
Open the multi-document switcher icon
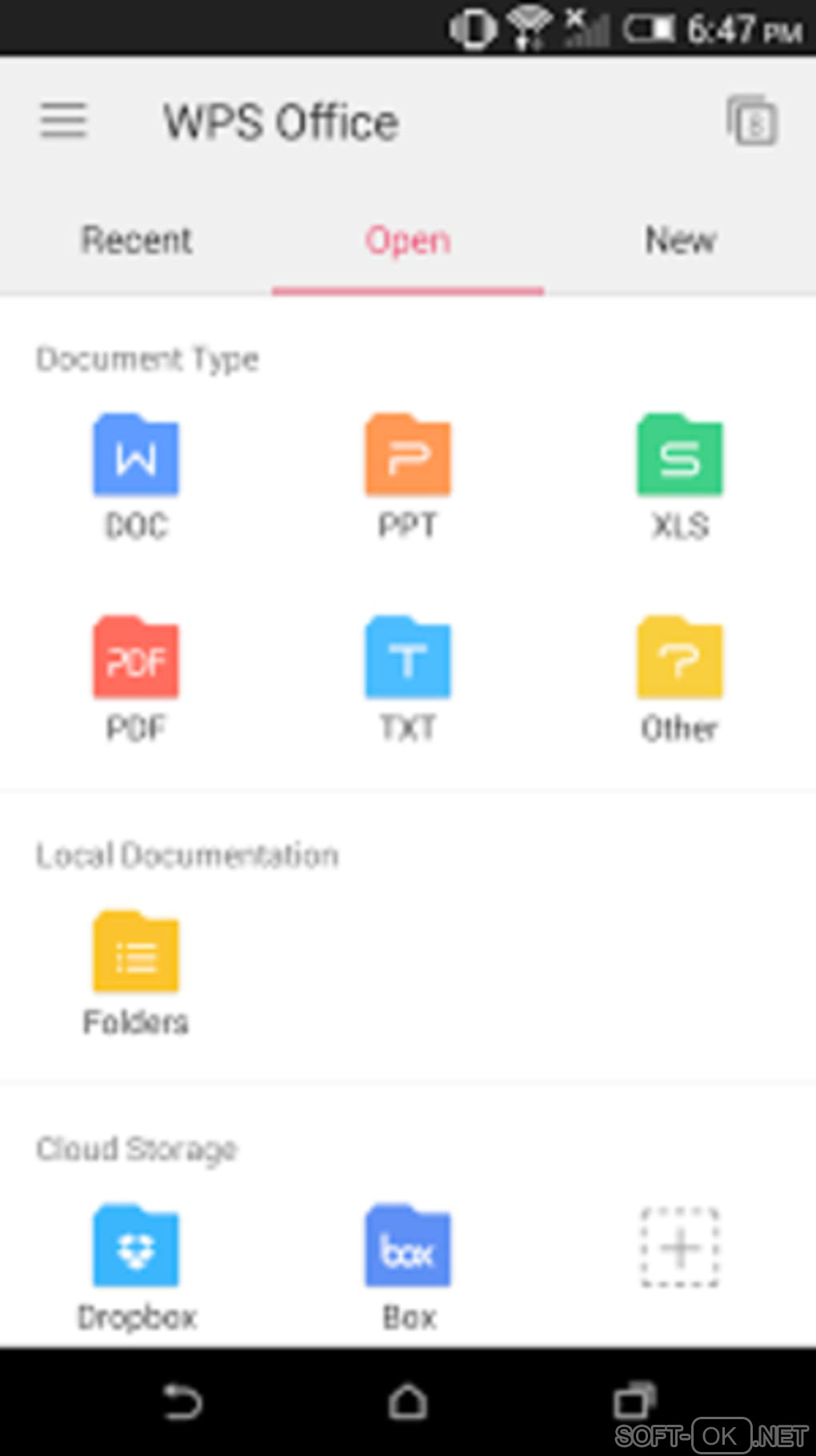751,121
